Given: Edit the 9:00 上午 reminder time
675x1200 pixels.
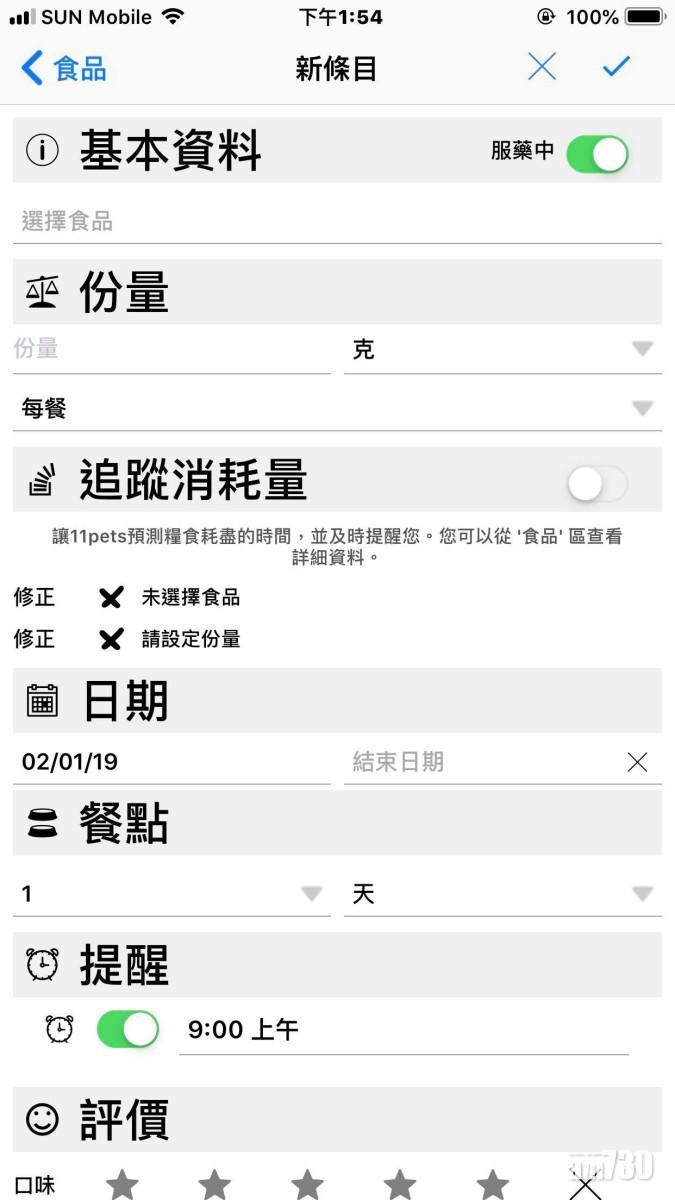Looking at the screenshot, I should click(403, 1030).
